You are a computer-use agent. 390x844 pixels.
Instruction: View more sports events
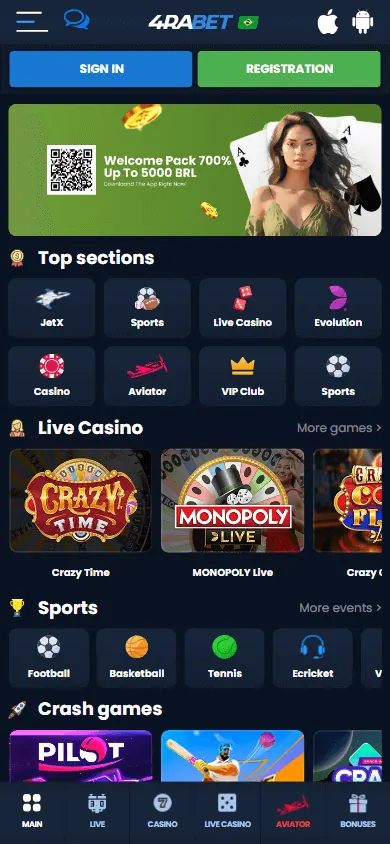[341, 608]
